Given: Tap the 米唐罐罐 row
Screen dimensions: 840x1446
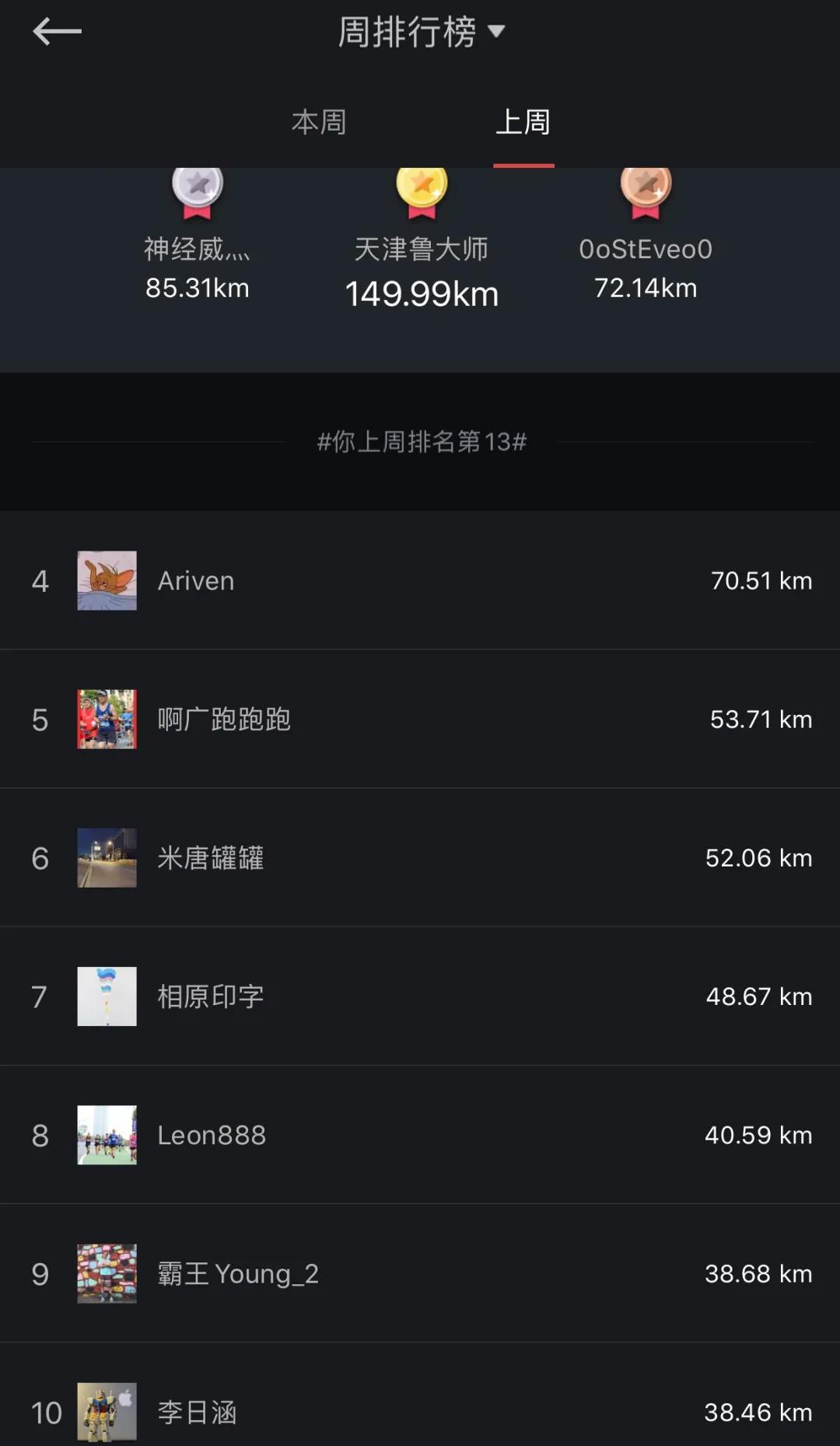Looking at the screenshot, I should pyautogui.click(x=420, y=858).
